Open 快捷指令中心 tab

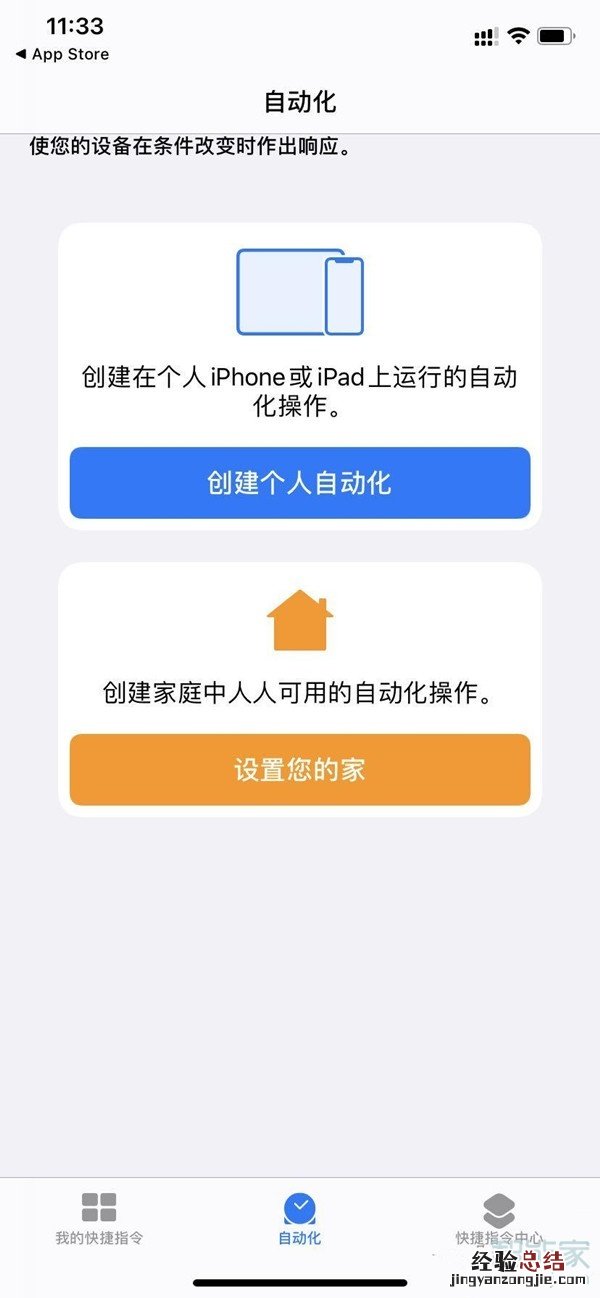pos(499,1218)
